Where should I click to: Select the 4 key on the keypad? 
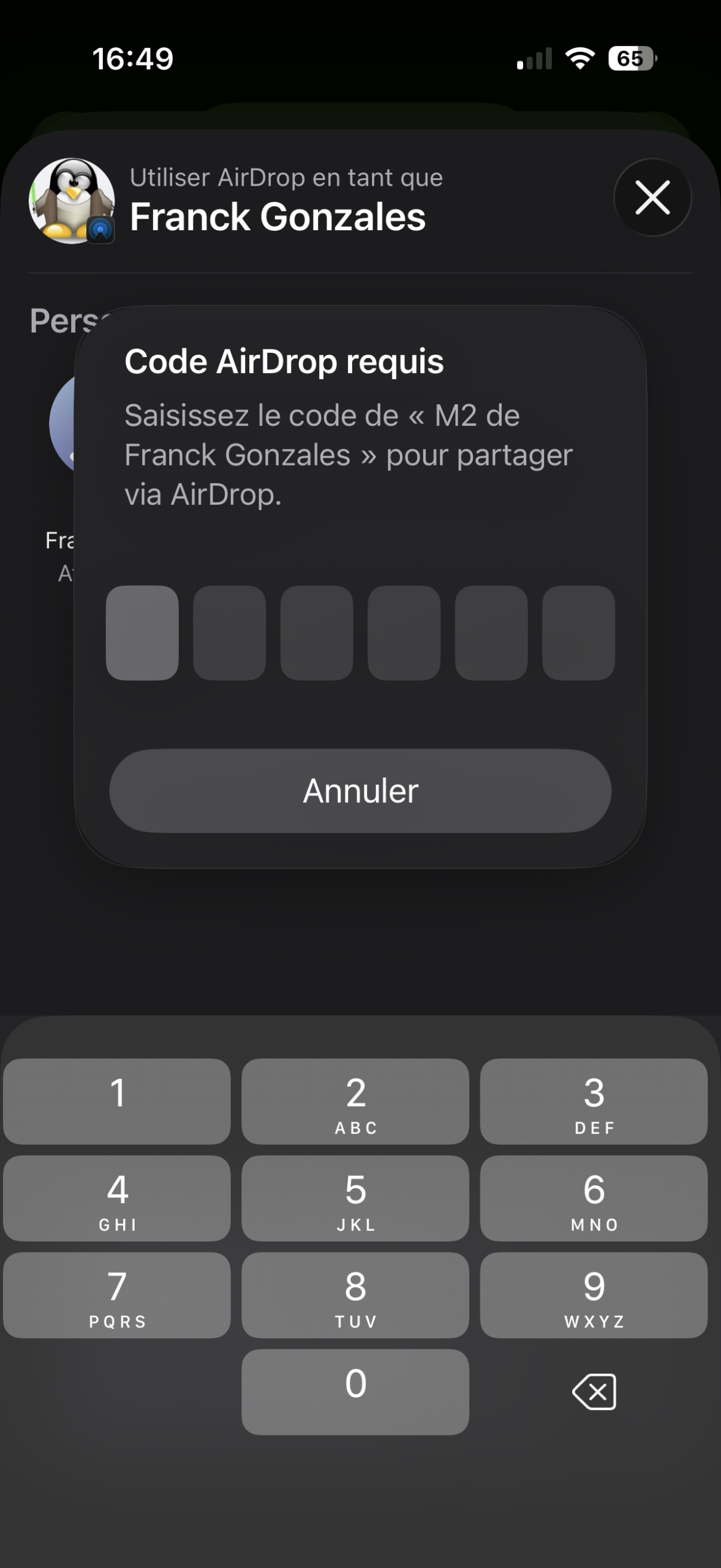click(x=117, y=1198)
